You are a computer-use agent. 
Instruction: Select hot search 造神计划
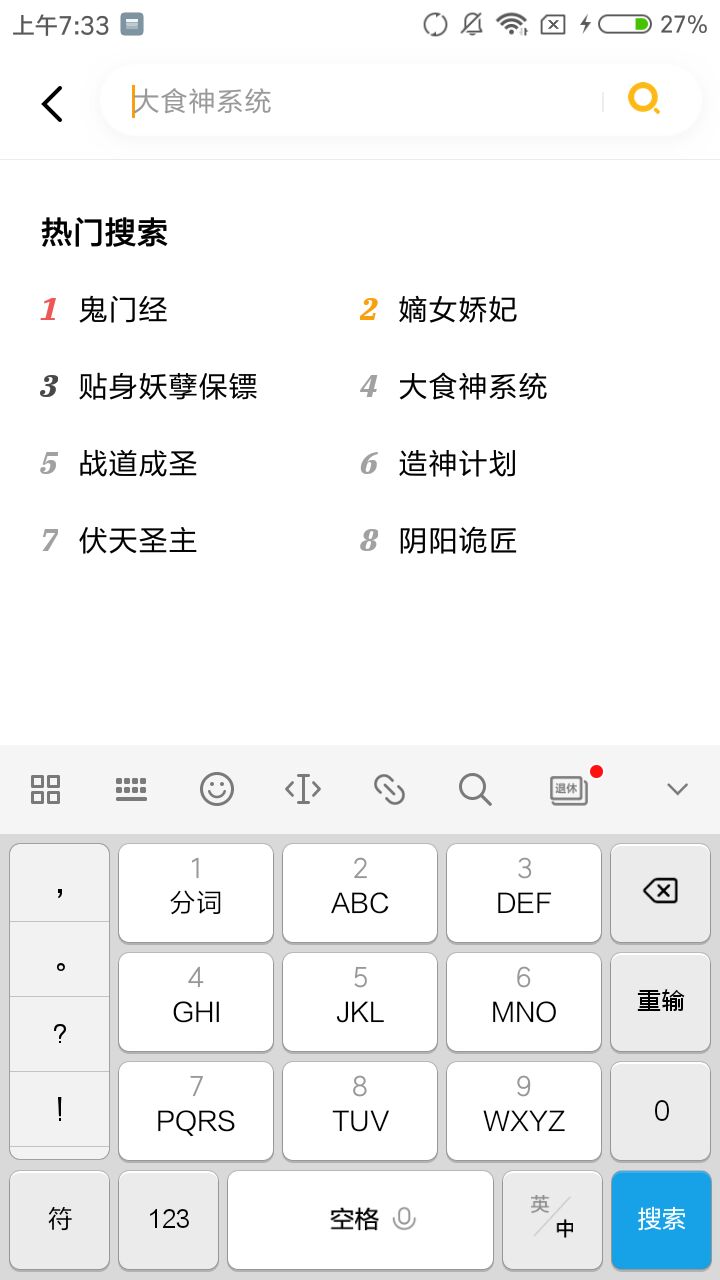(458, 464)
